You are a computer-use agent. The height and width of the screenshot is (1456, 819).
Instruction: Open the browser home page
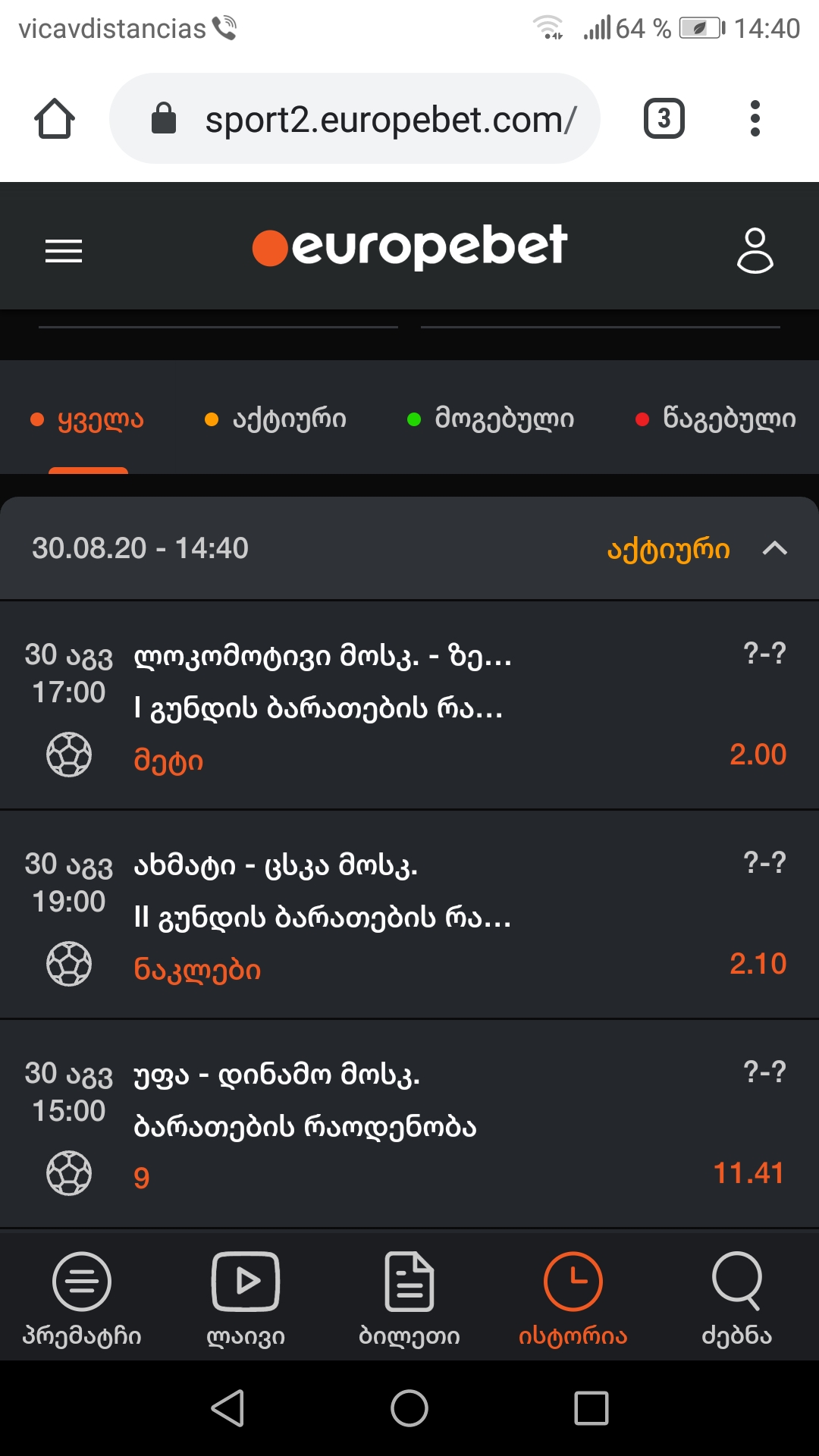[x=55, y=119]
